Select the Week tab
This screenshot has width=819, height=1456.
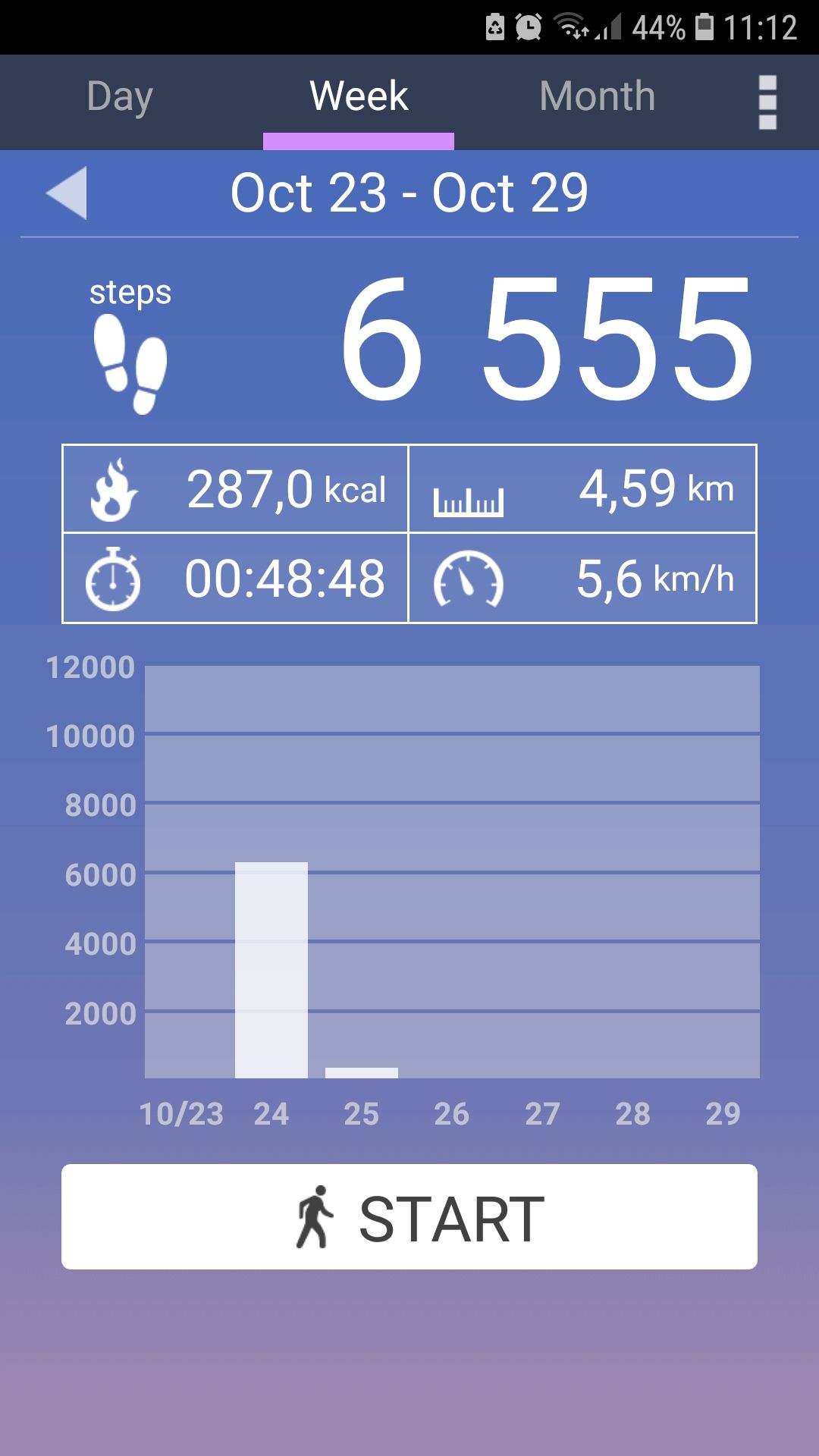(x=359, y=97)
